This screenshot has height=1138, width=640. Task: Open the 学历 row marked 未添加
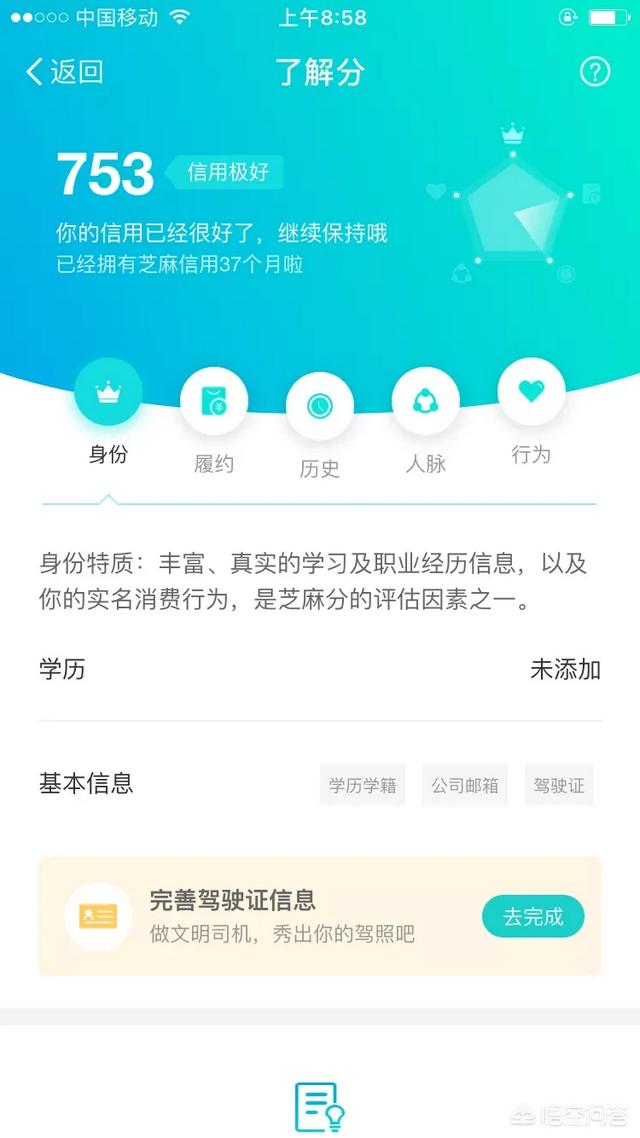tap(320, 669)
